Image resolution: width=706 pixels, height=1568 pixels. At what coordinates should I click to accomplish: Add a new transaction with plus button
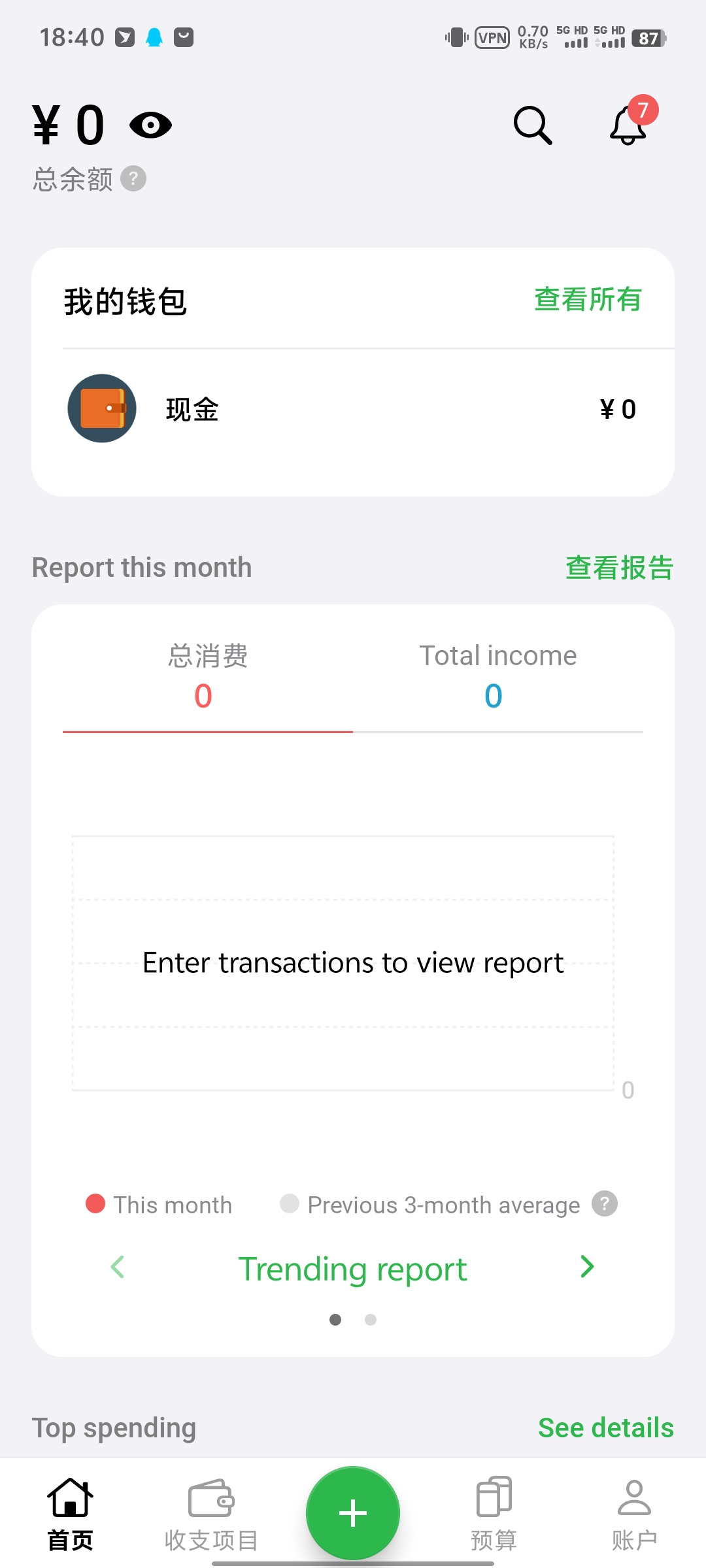353,1513
